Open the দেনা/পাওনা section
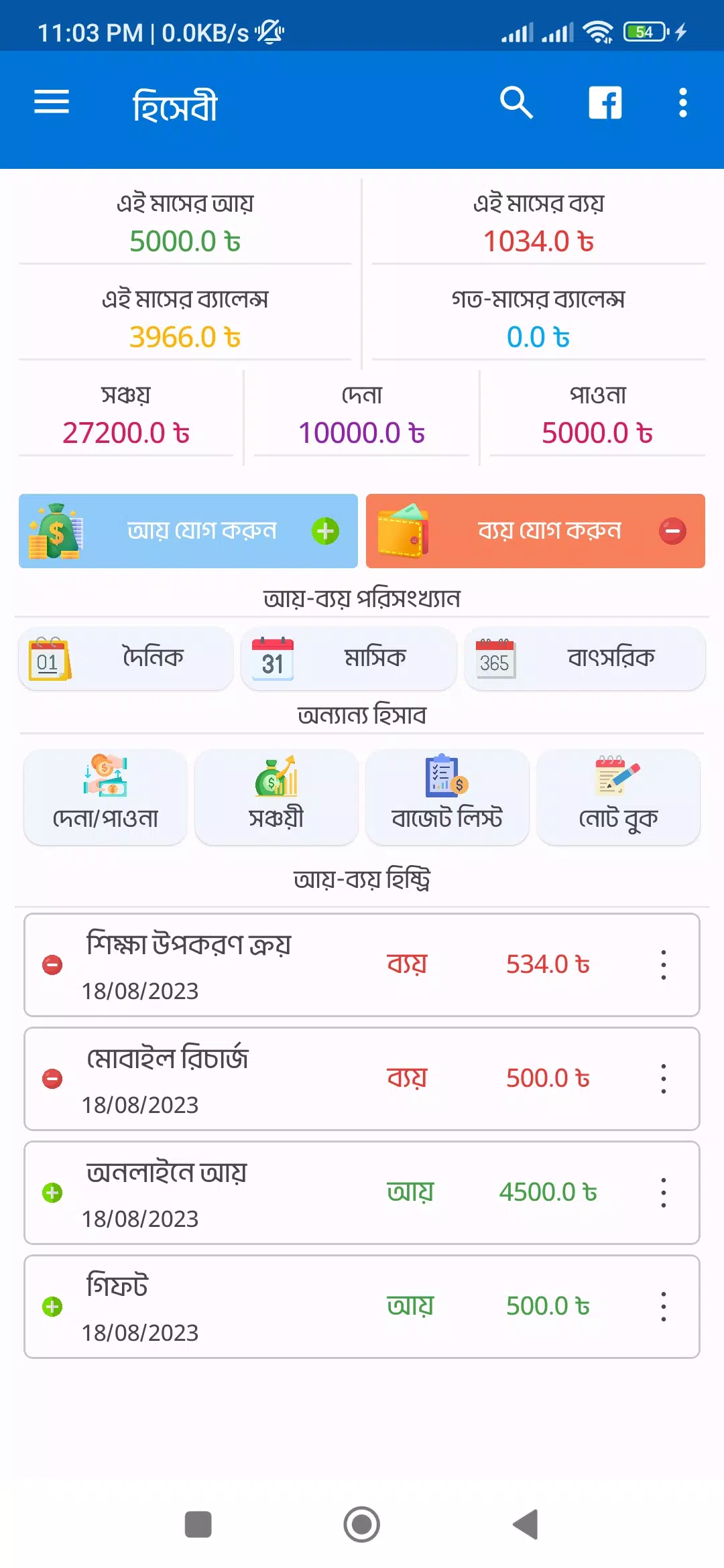The width and height of the screenshot is (724, 1568). [x=105, y=796]
